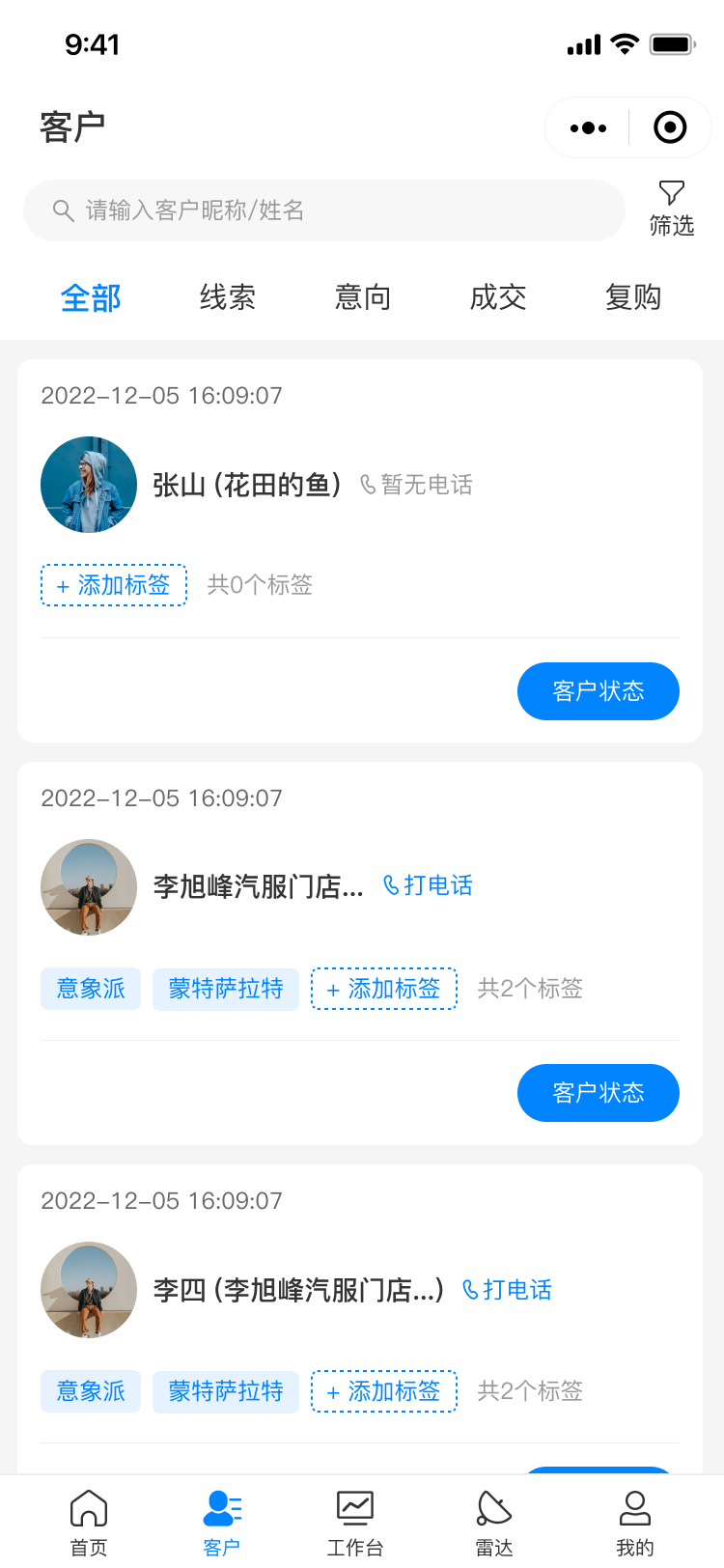Go to the 首页 tab
Screen dimensions: 724x1568
(x=89, y=1522)
